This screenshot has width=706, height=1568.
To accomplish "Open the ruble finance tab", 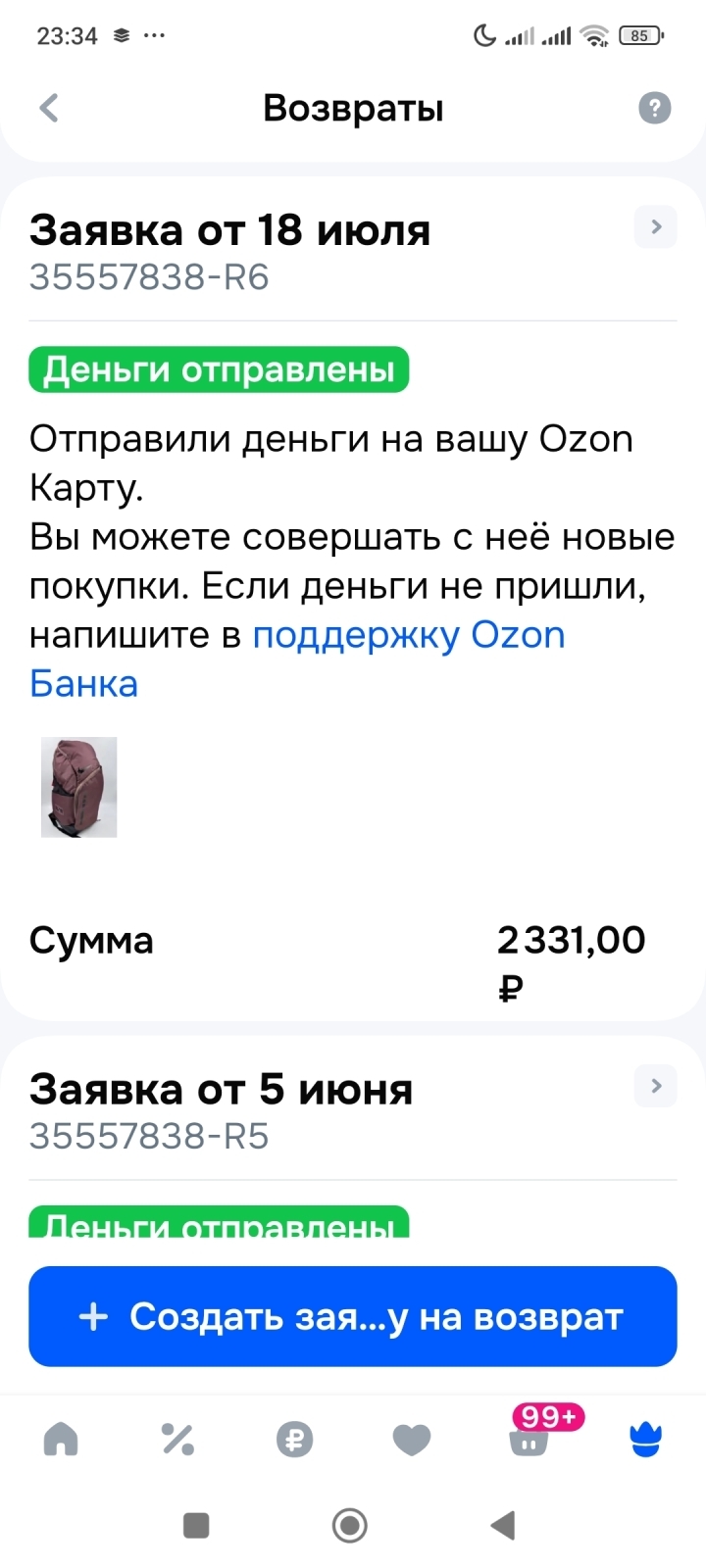I will pos(294,1439).
